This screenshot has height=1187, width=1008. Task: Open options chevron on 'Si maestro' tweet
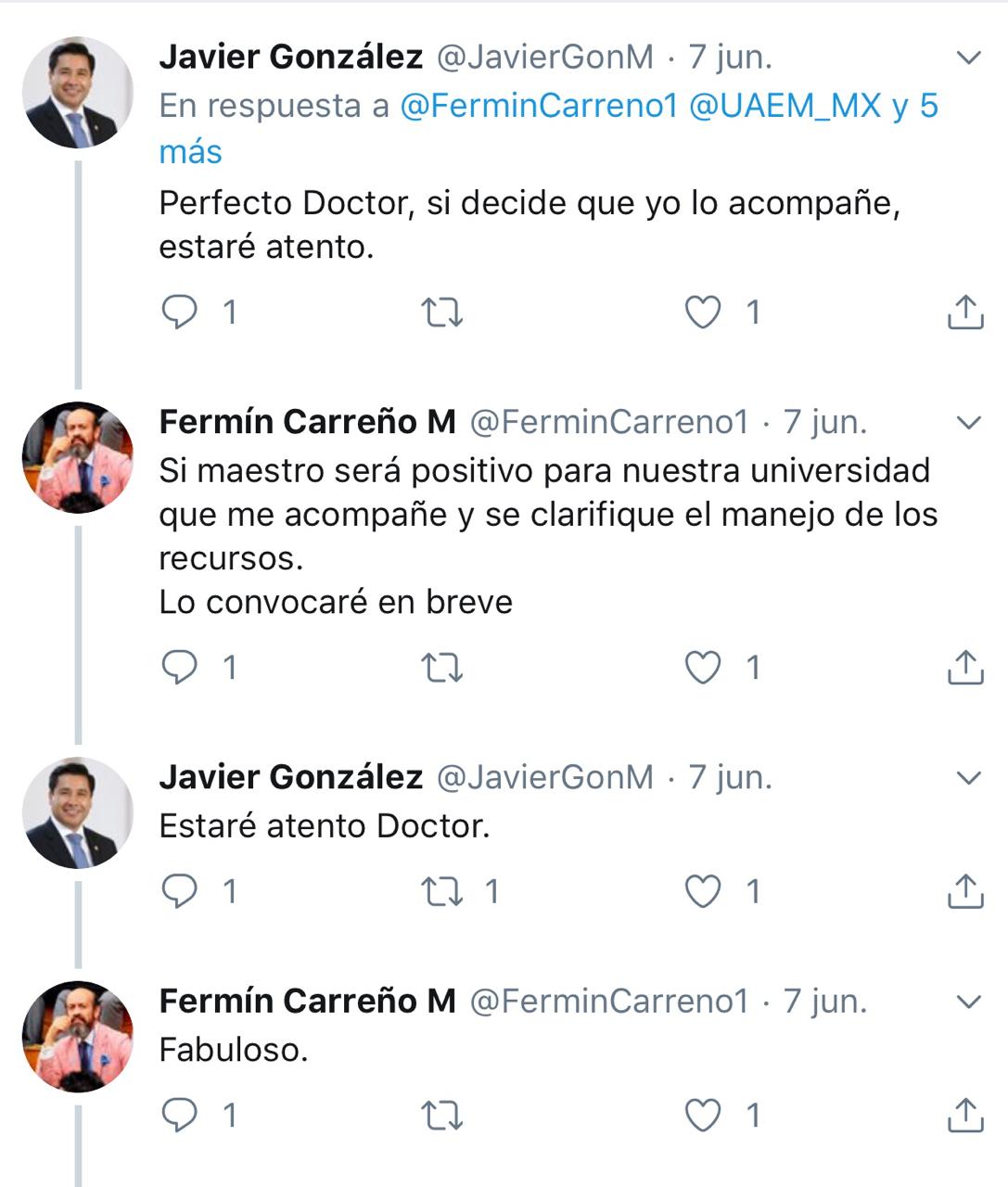click(x=969, y=423)
